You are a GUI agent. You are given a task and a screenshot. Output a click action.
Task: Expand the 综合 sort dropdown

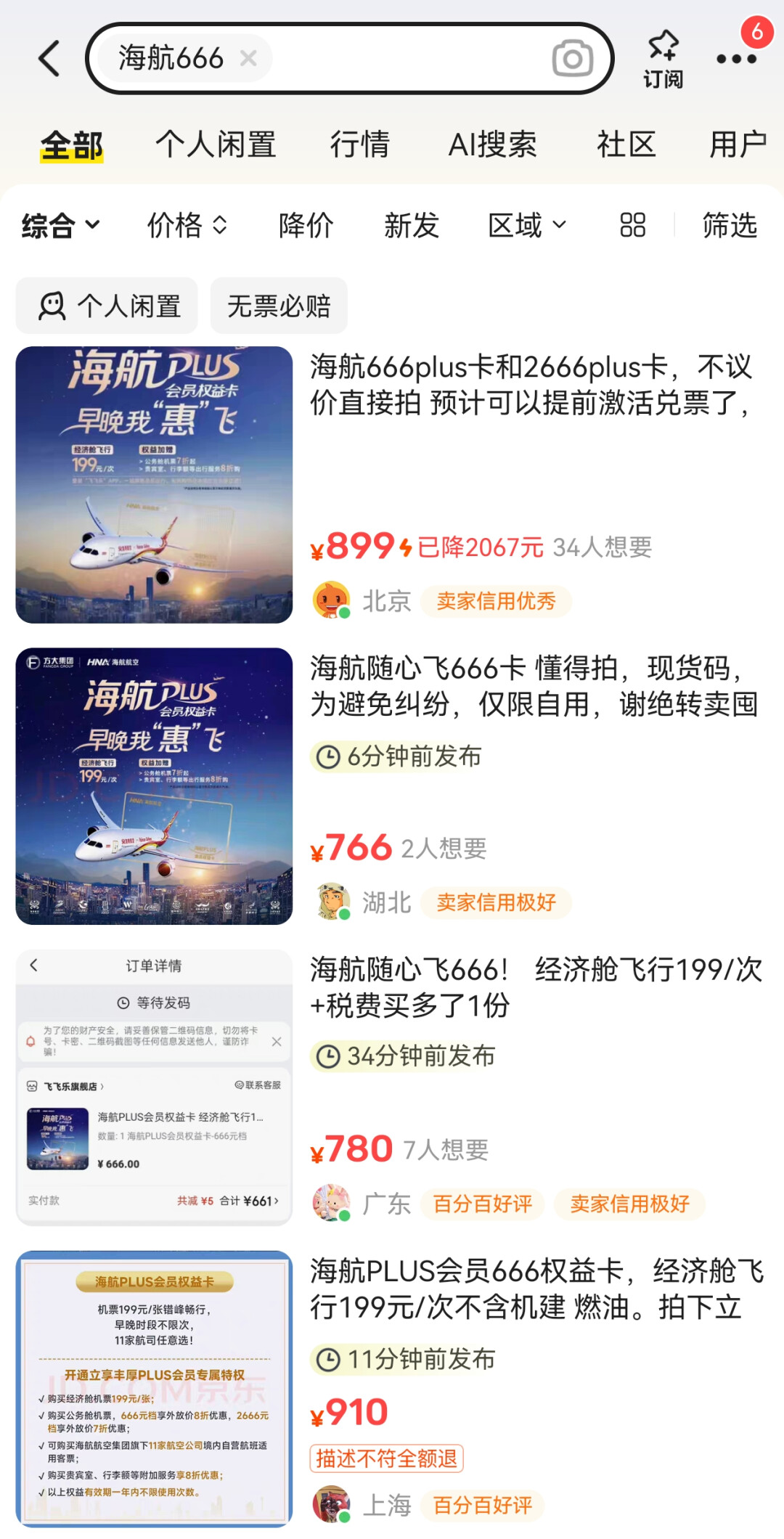click(61, 226)
